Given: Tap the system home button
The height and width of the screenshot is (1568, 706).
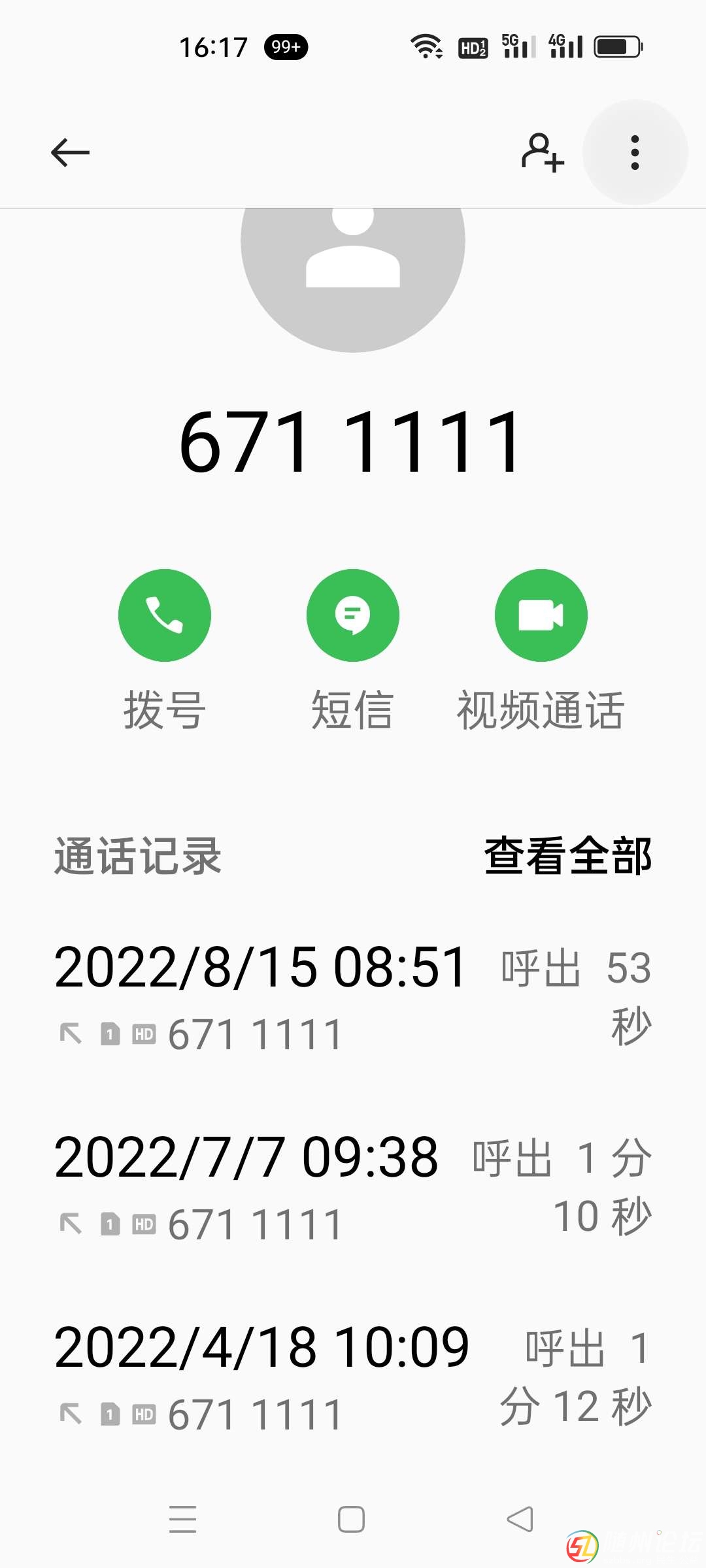Looking at the screenshot, I should [351, 1519].
